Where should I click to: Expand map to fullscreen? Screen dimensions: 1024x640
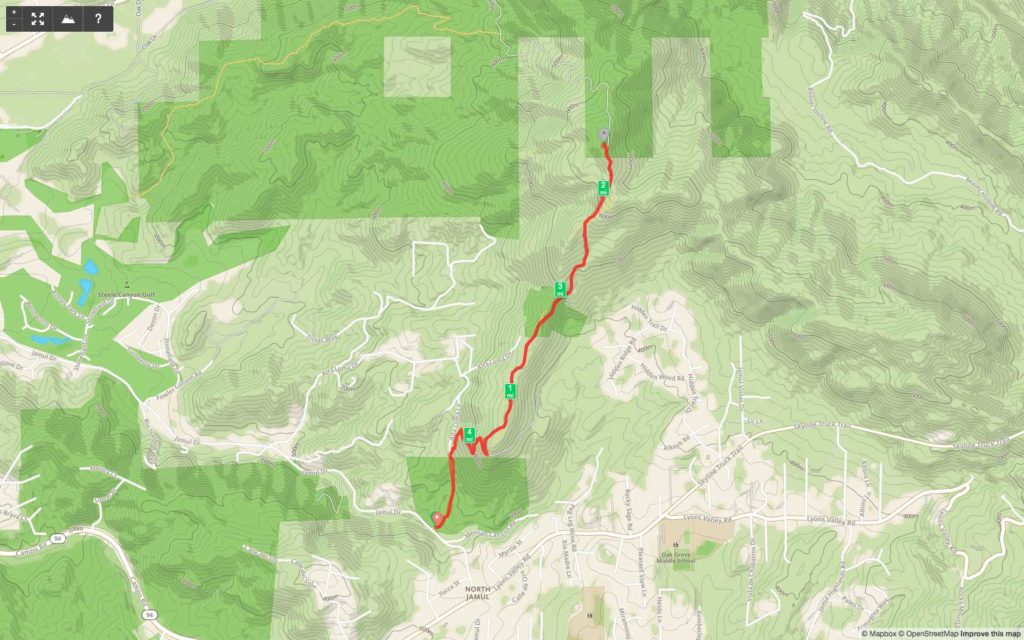coord(38,18)
